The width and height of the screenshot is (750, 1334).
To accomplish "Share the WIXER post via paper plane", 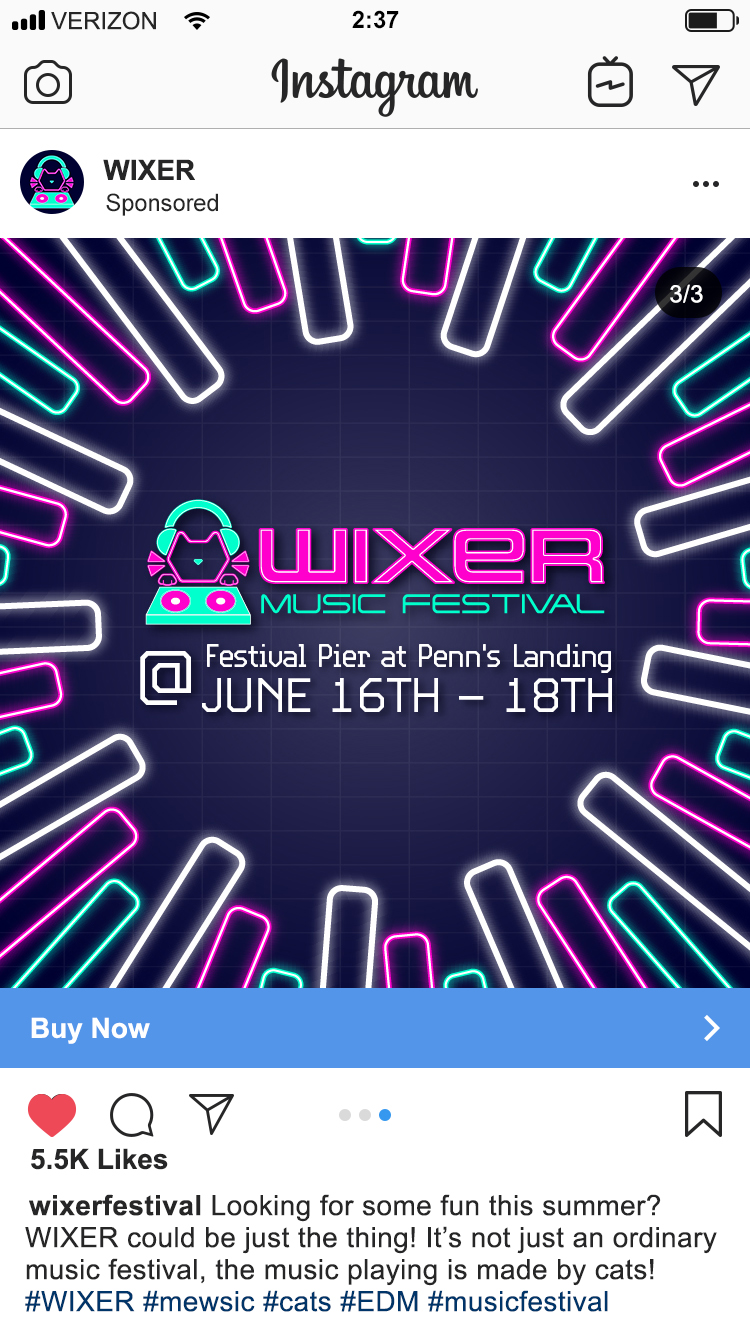I will tap(211, 1114).
